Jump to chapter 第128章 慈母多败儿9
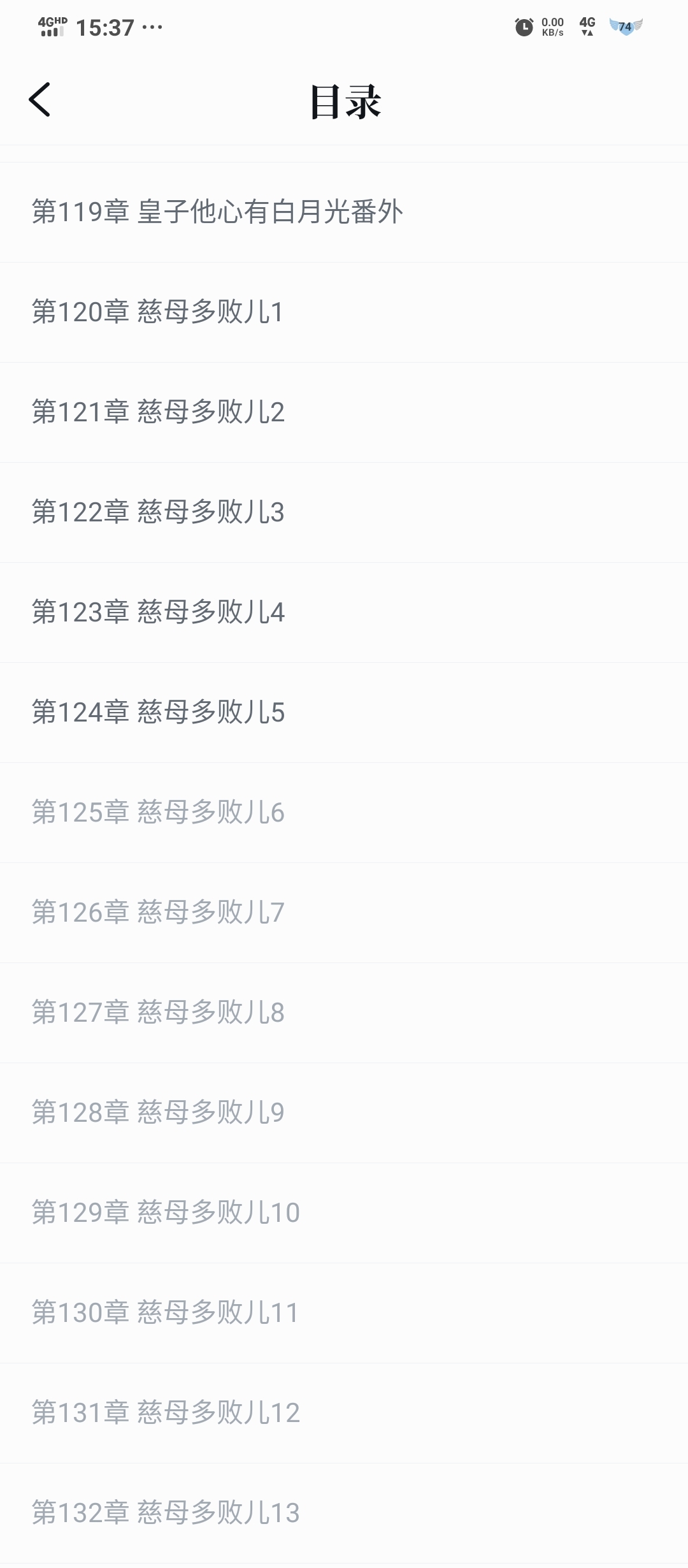688x1568 pixels. (x=158, y=1113)
